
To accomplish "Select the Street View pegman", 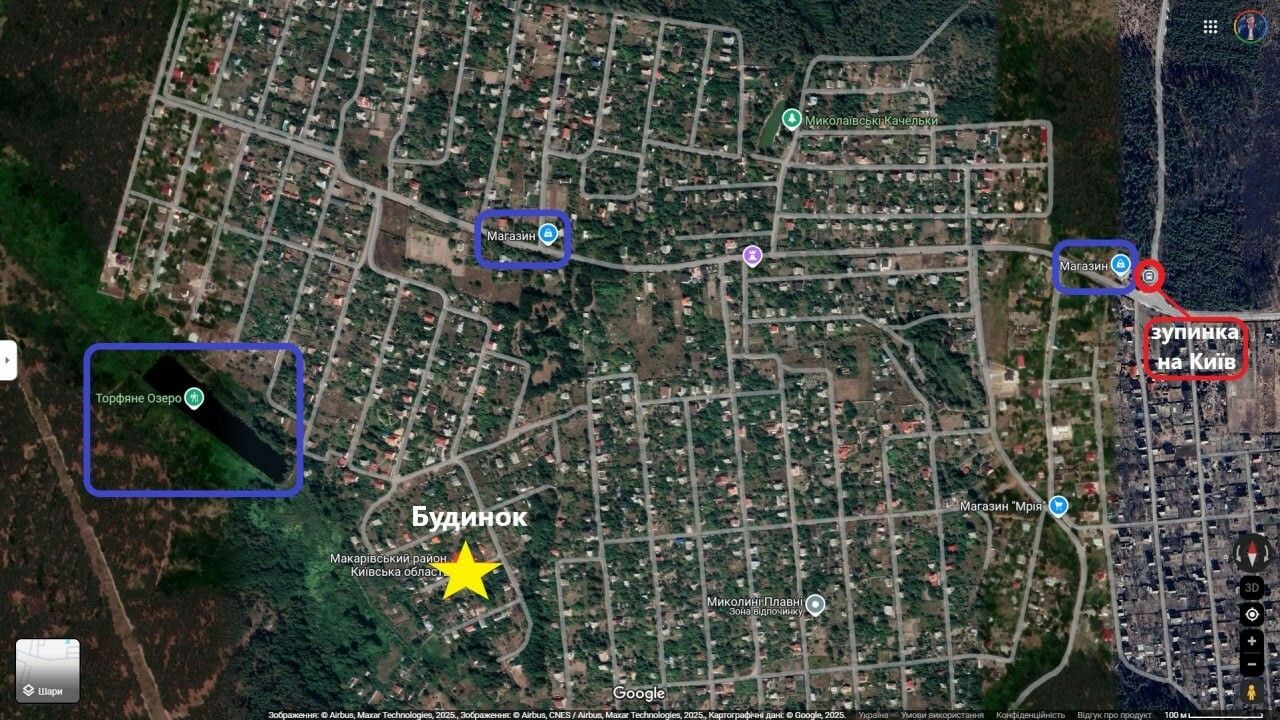I will coord(1251,692).
